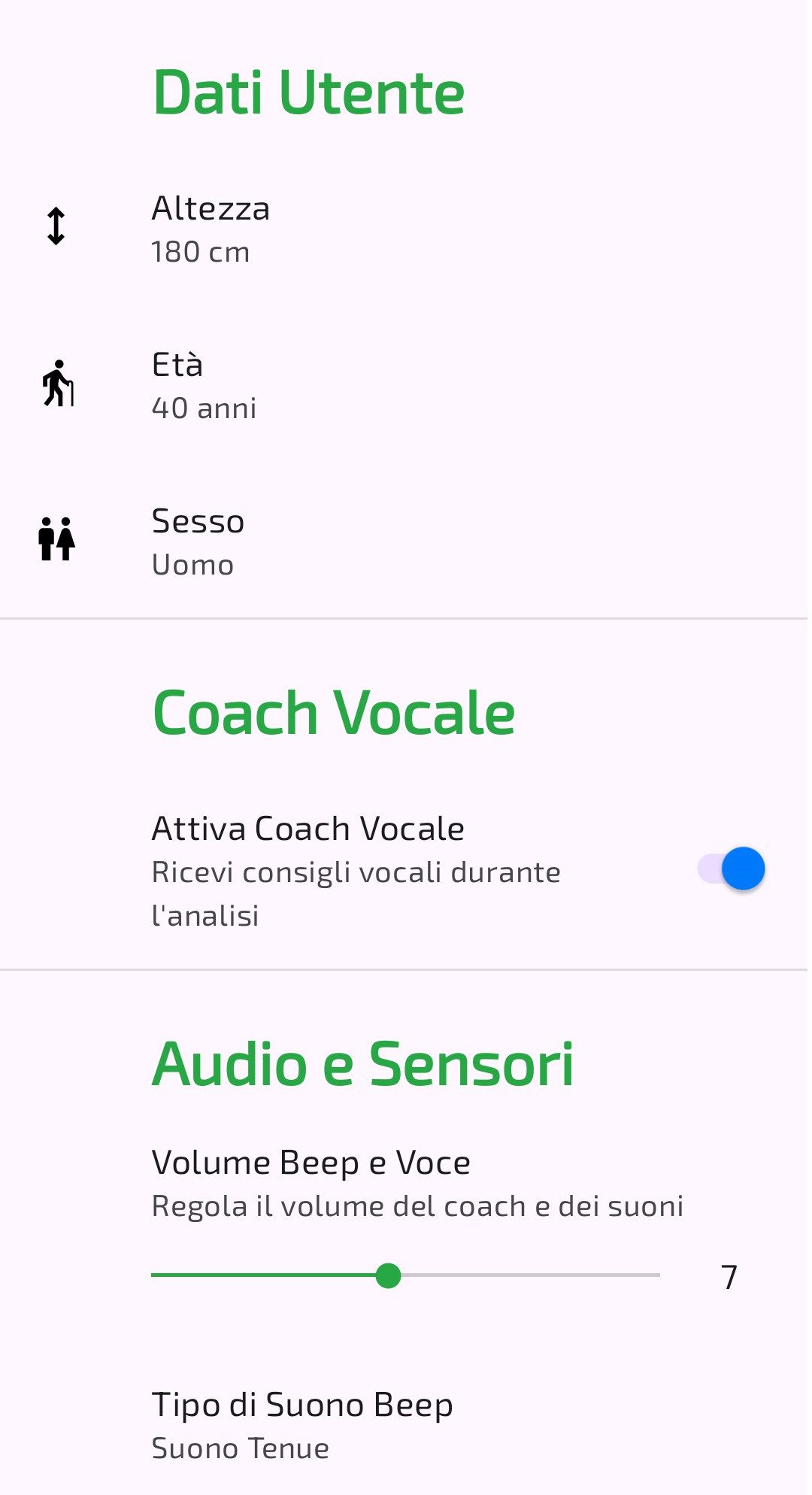812x1495 pixels.
Task: Click the man-and-woman icon next to Sesso
Action: 56,538
